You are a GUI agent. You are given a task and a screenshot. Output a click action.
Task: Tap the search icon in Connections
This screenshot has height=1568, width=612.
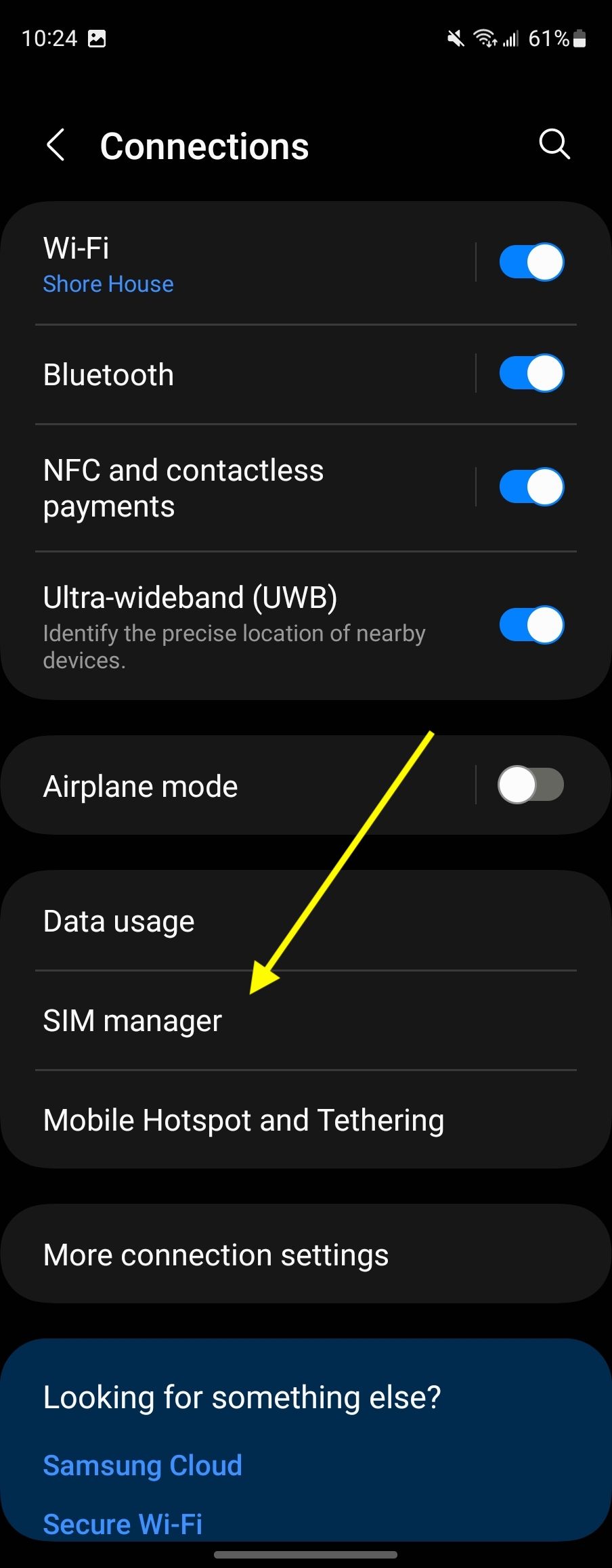click(x=554, y=144)
